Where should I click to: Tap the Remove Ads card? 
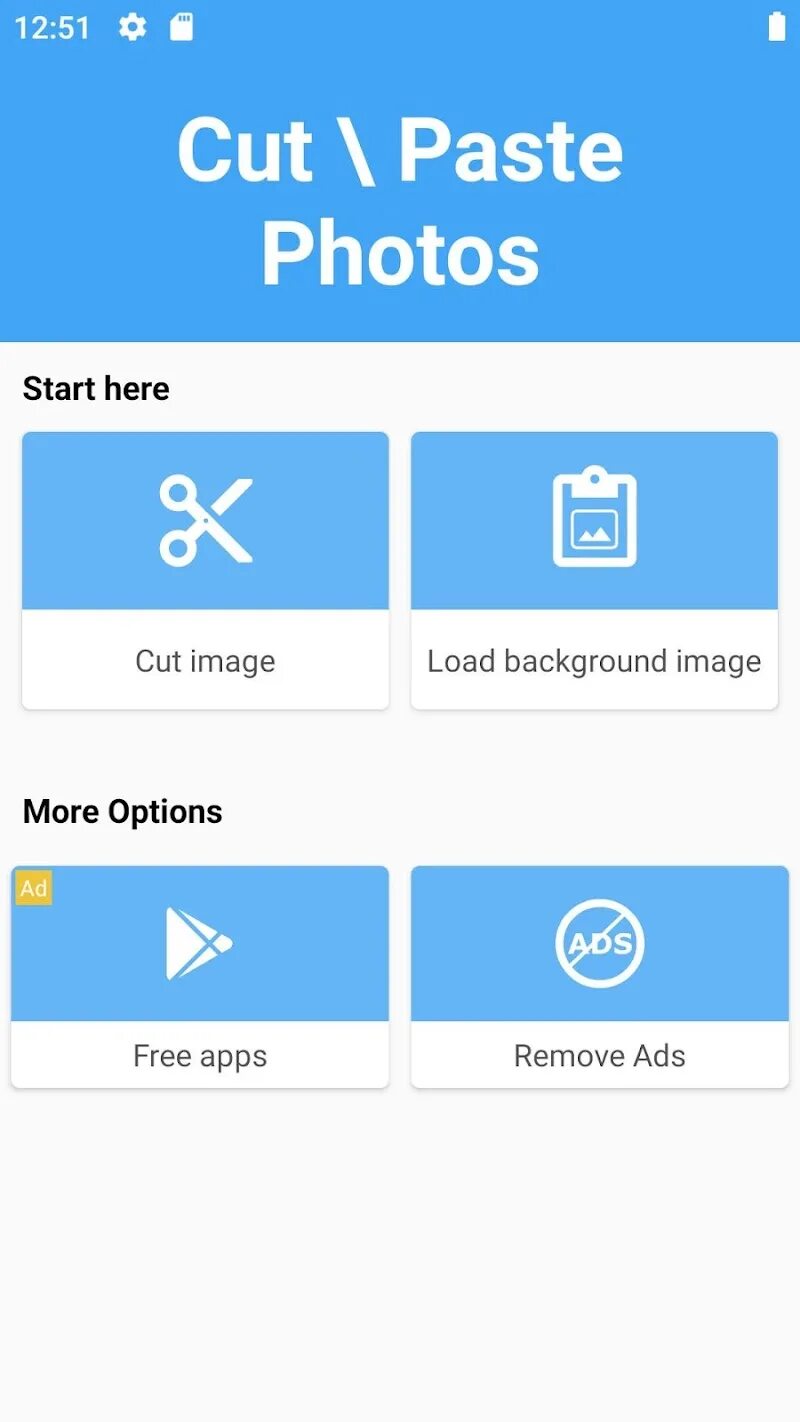pyautogui.click(x=600, y=976)
